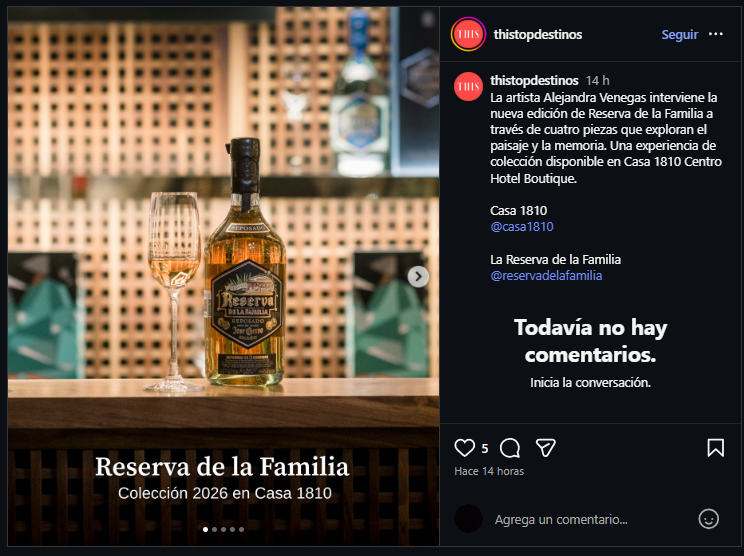744x556 pixels.
Task: Tap the comment bubble icon
Action: pyautogui.click(x=510, y=448)
